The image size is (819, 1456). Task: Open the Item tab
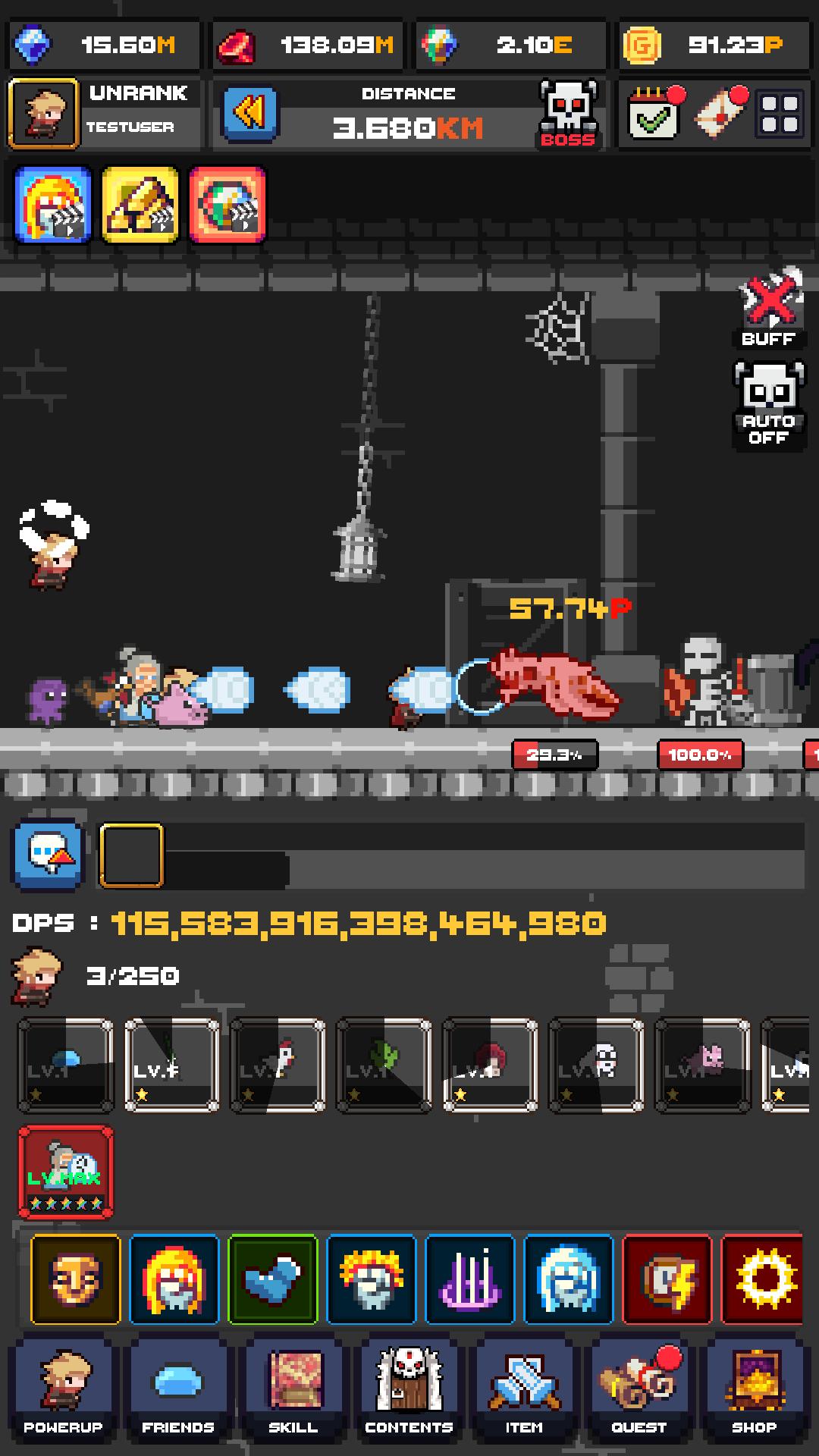point(524,1393)
